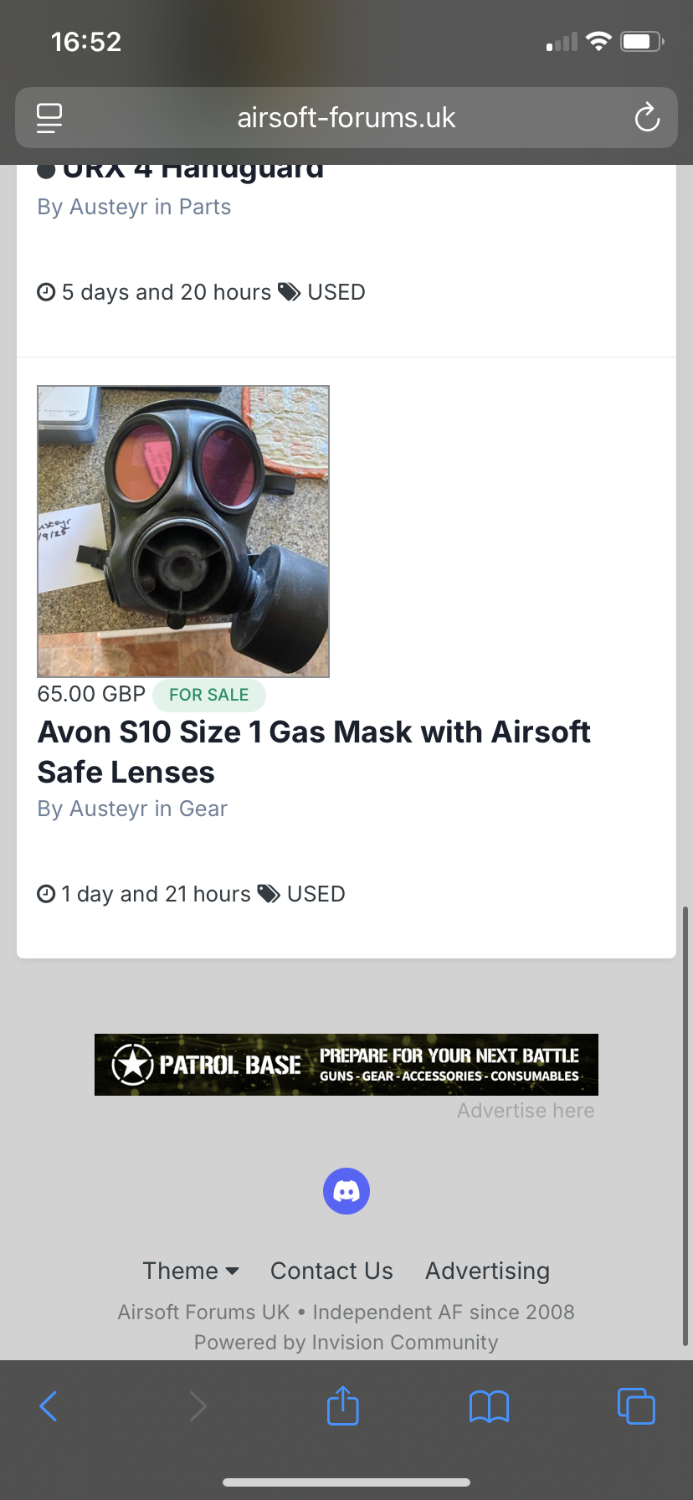View the Gear category

point(203,808)
